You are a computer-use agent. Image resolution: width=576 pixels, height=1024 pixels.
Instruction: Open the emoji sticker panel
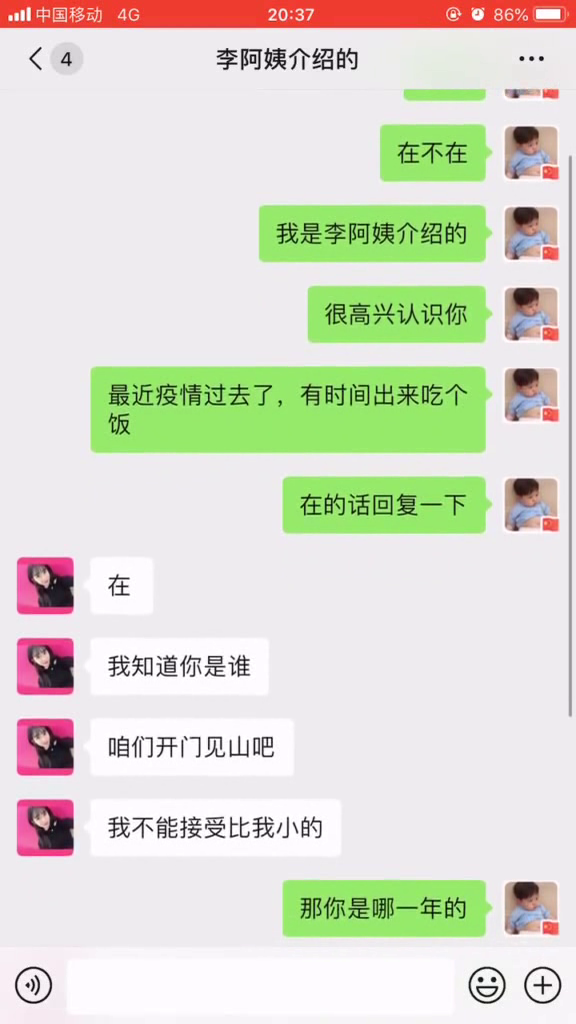(x=487, y=985)
